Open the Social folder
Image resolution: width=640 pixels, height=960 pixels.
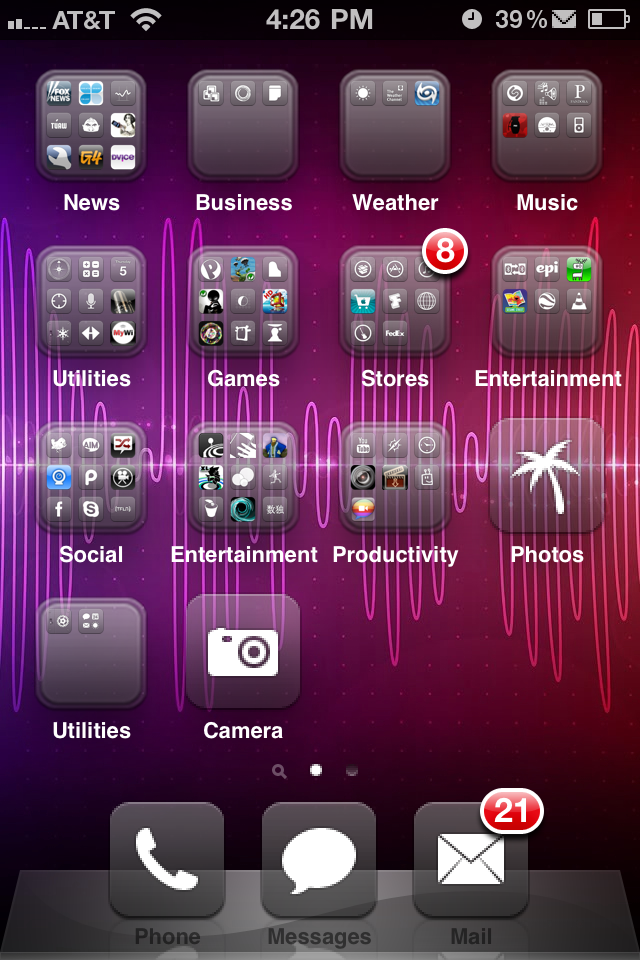[x=91, y=478]
